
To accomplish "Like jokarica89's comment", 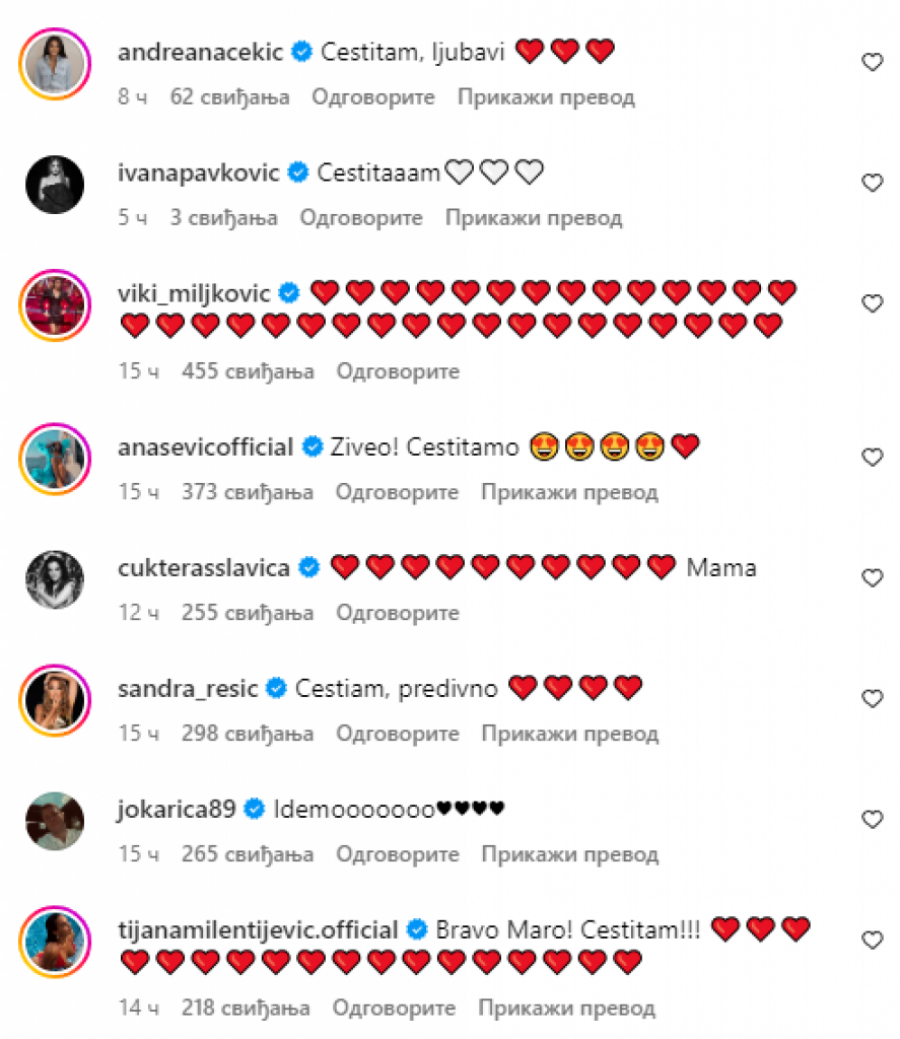I will tap(872, 819).
